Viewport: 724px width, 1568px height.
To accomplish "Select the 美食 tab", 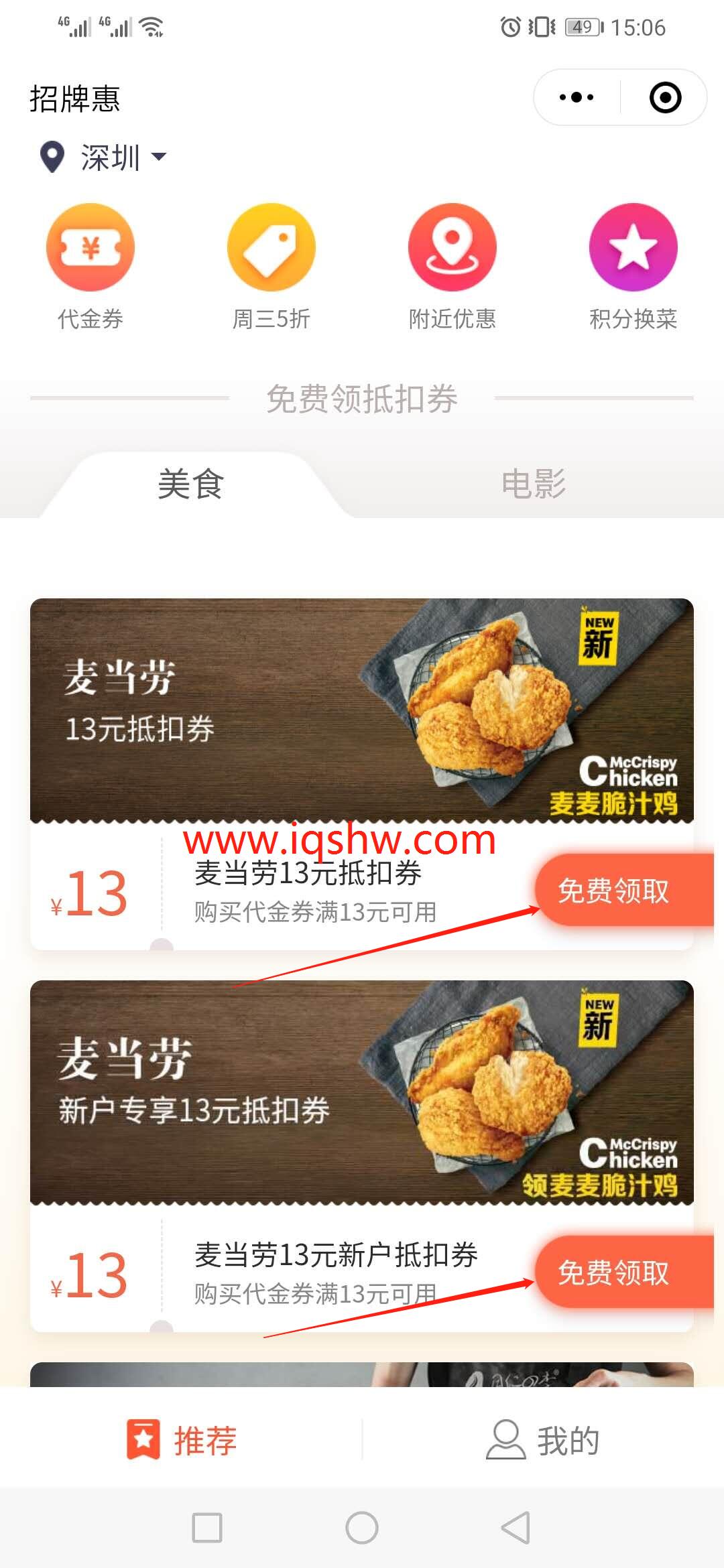I will (191, 484).
